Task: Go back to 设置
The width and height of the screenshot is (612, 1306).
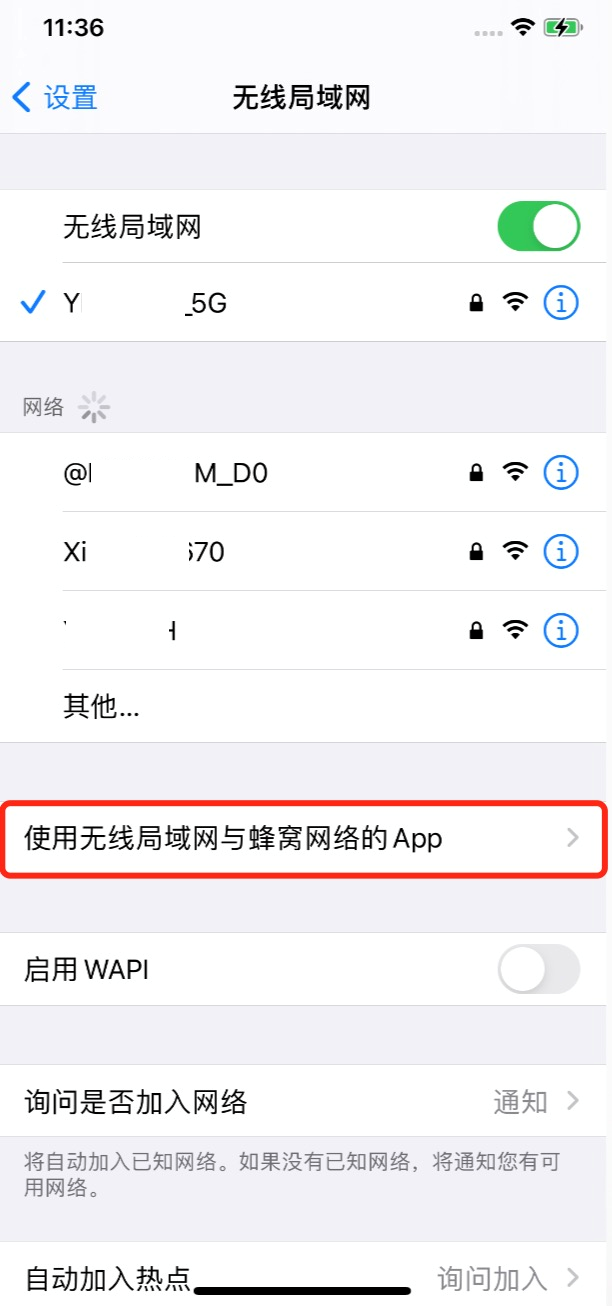Action: (x=55, y=98)
